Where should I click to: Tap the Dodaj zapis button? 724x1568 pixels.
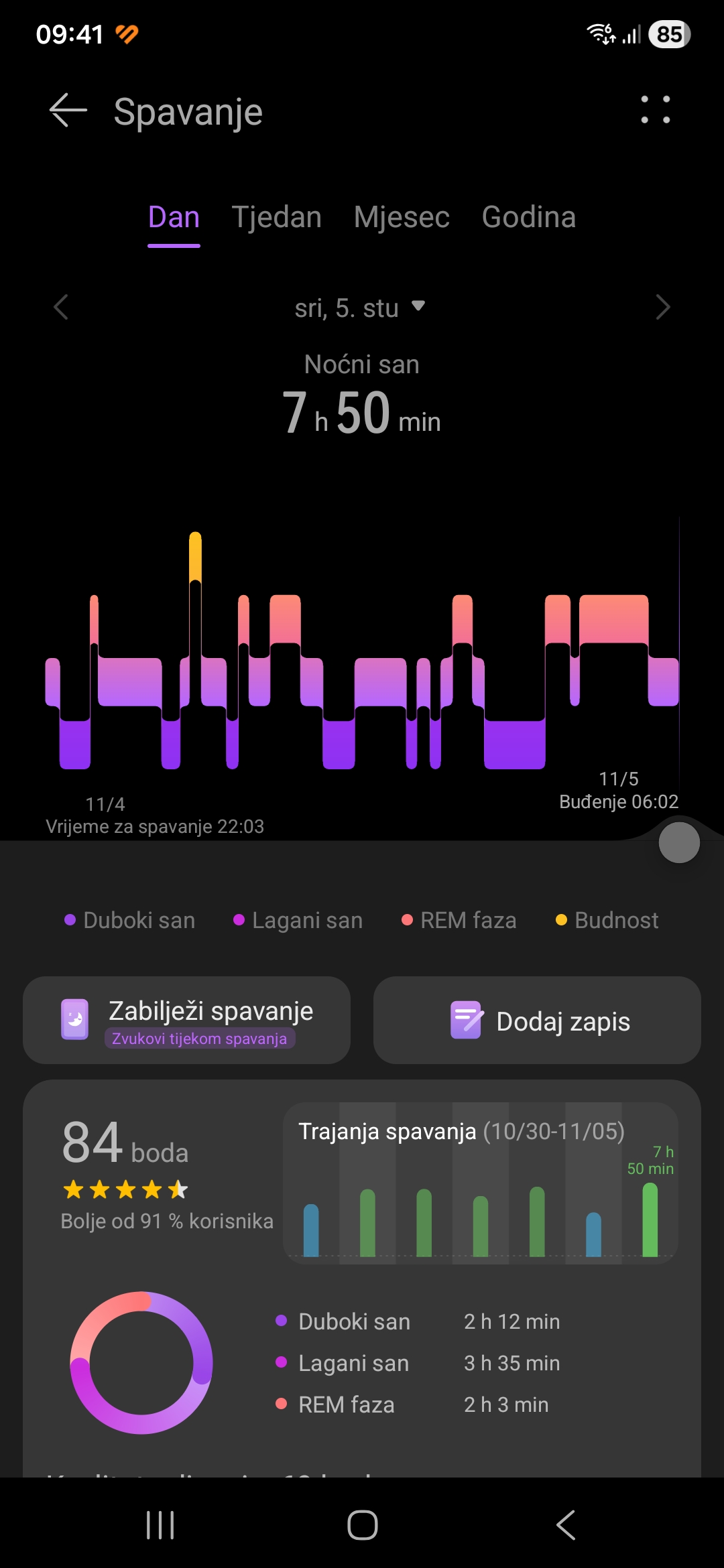[537, 1020]
